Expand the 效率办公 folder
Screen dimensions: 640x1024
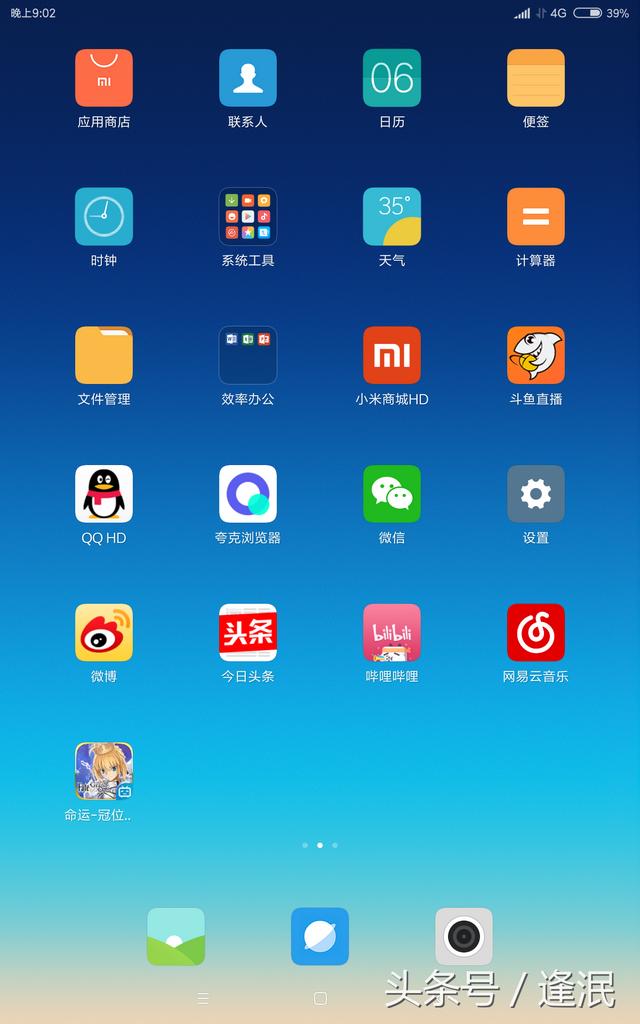[x=248, y=355]
